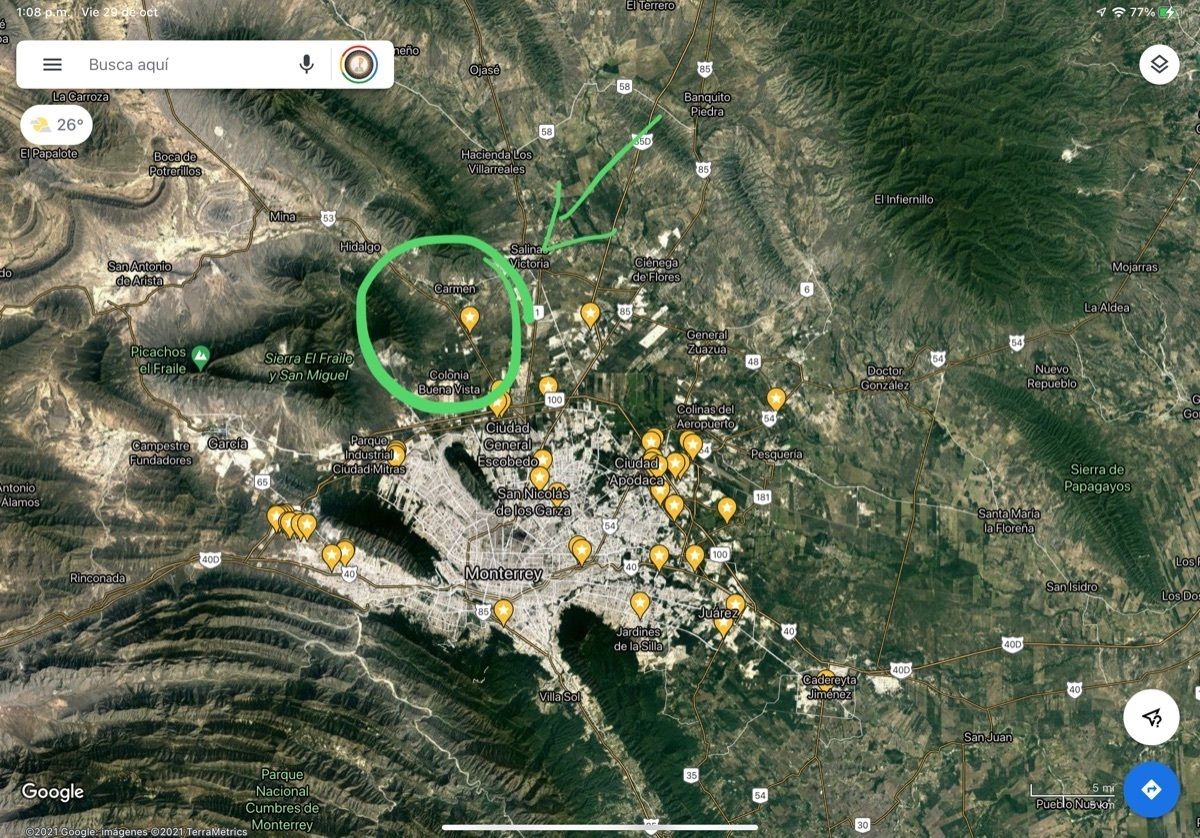The width and height of the screenshot is (1200, 838).
Task: Select the Picachos el Fraile mountain marker
Action: (x=201, y=355)
